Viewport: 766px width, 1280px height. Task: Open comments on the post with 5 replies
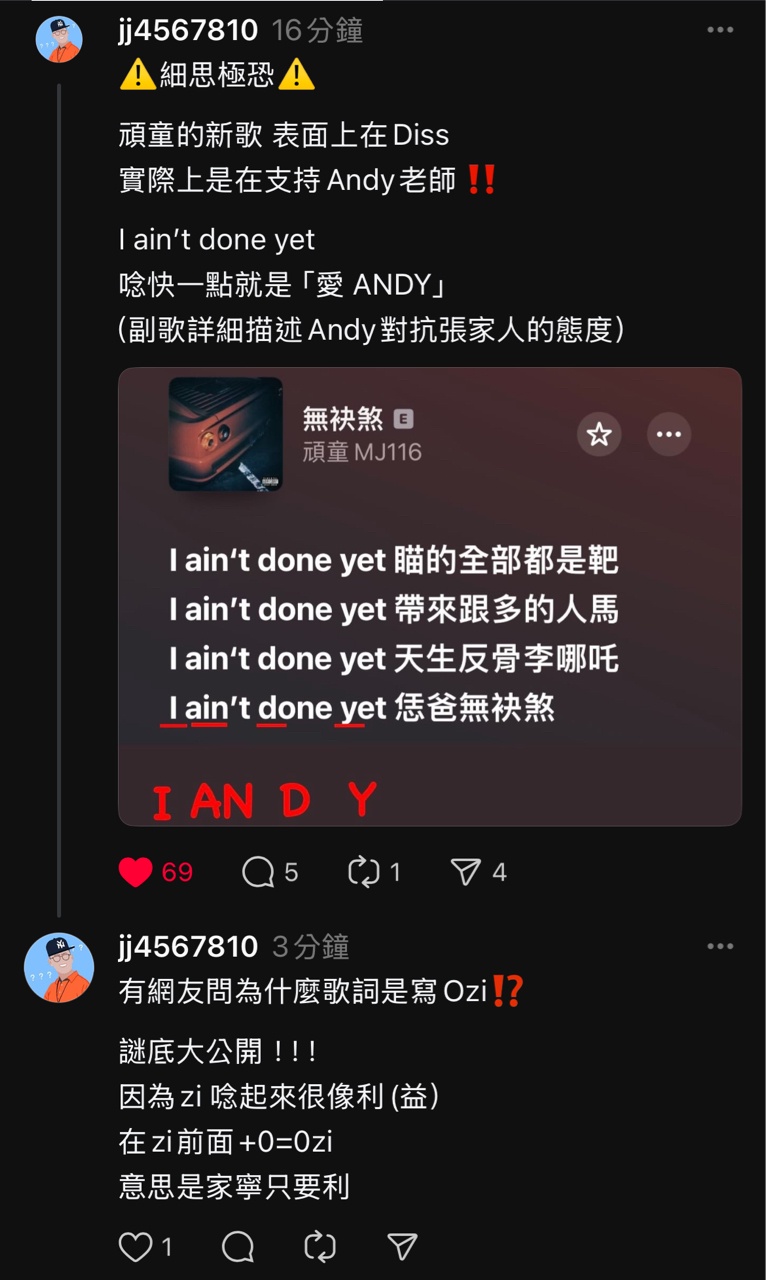(259, 872)
